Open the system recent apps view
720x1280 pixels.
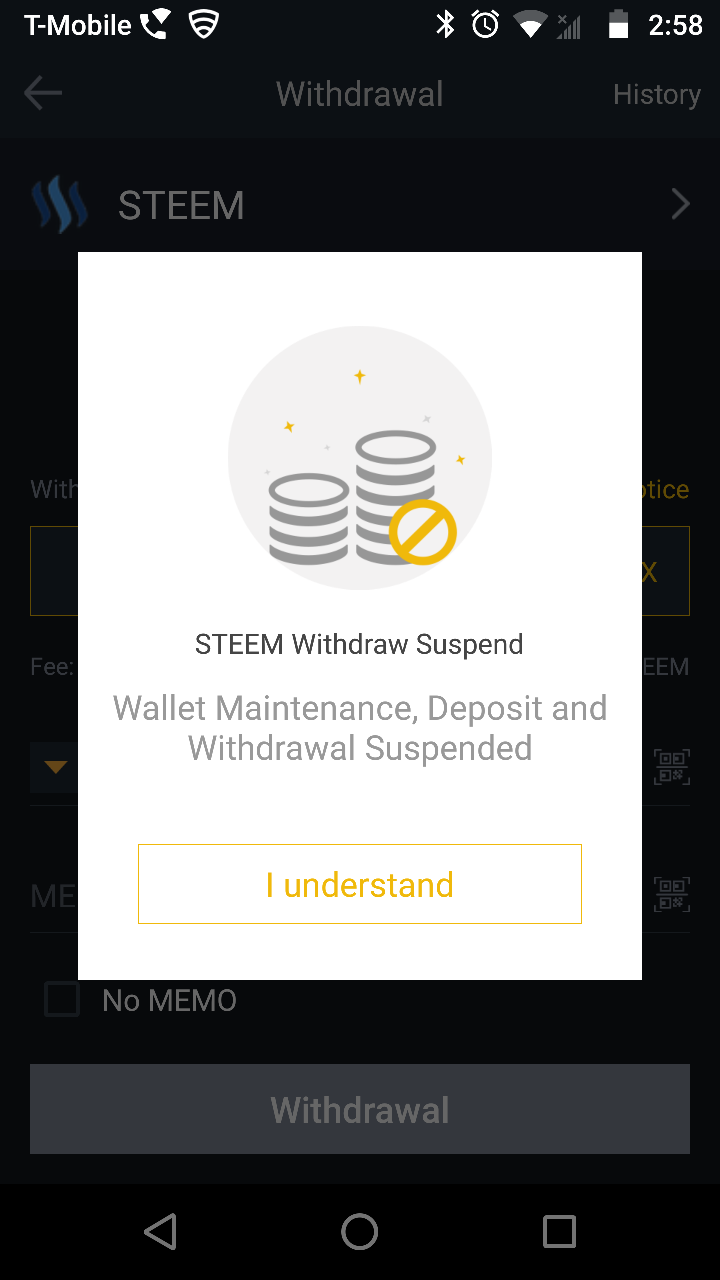pos(559,1232)
